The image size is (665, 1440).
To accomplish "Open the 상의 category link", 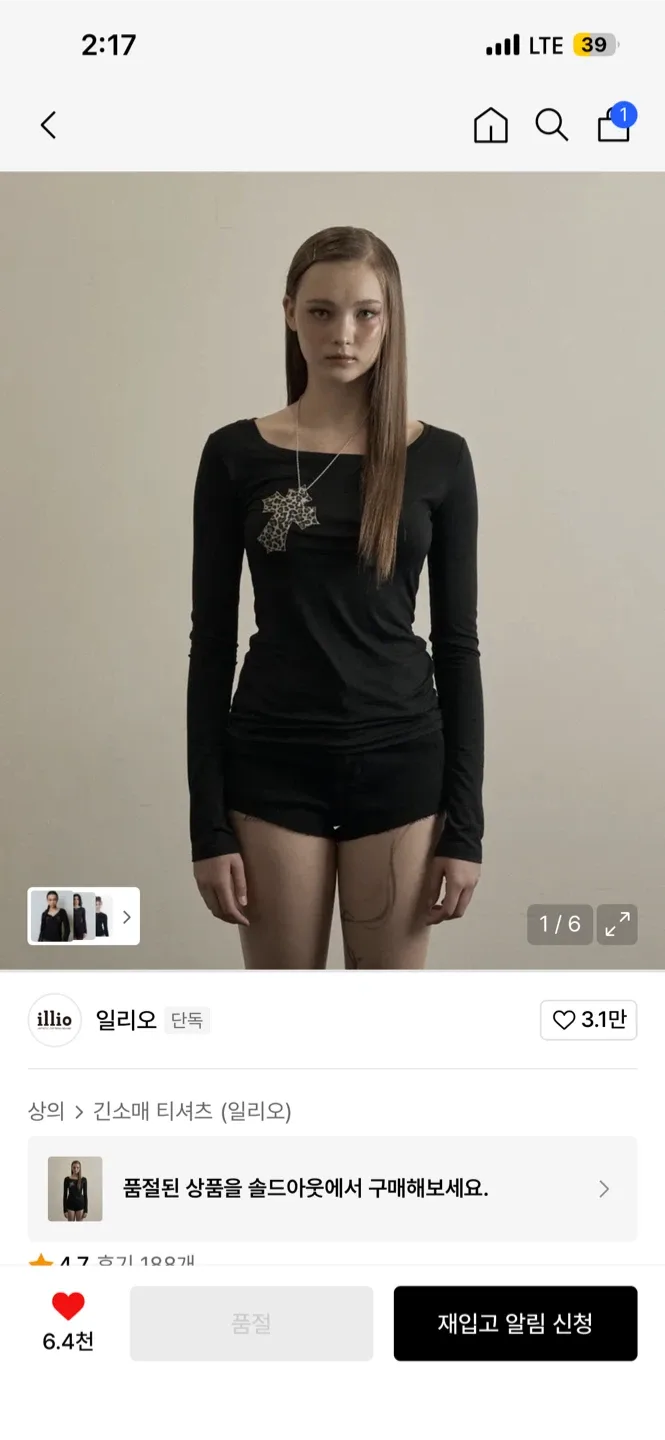I will click(46, 1111).
